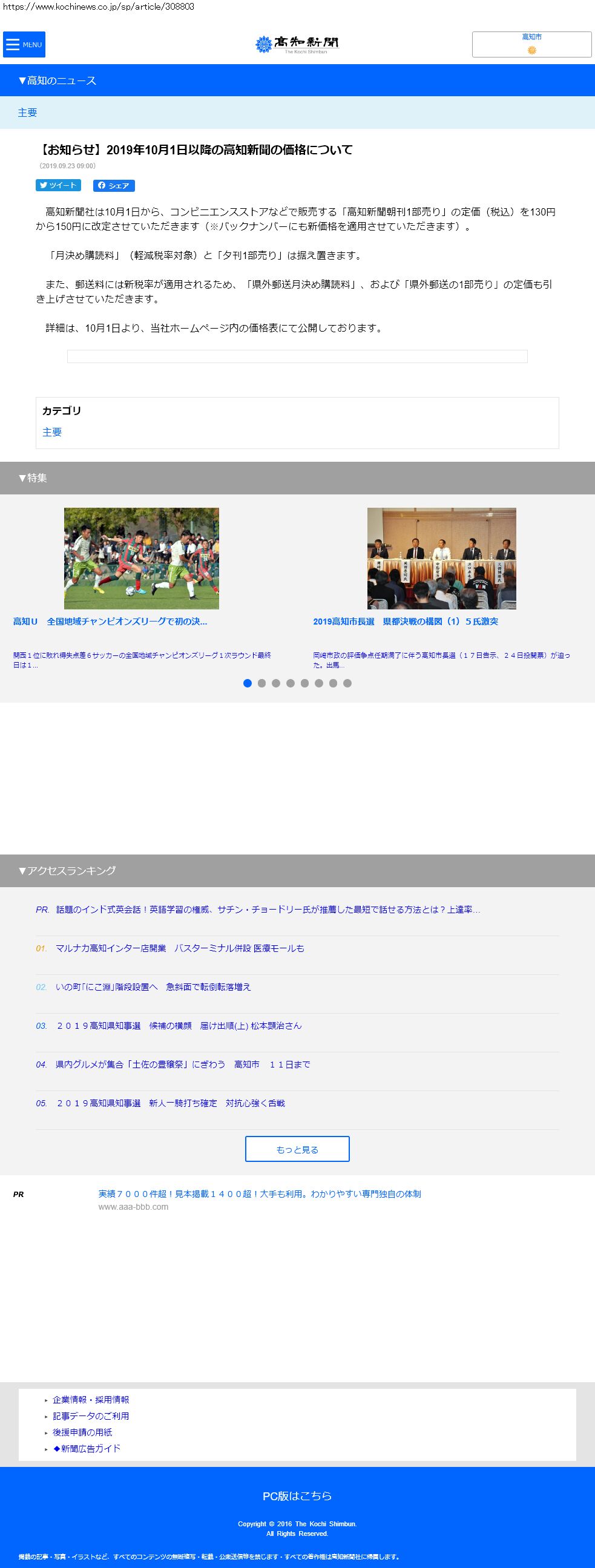Screen dimensions: 595x1568
Task: Open the MENU drawer button
Action: point(24,44)
